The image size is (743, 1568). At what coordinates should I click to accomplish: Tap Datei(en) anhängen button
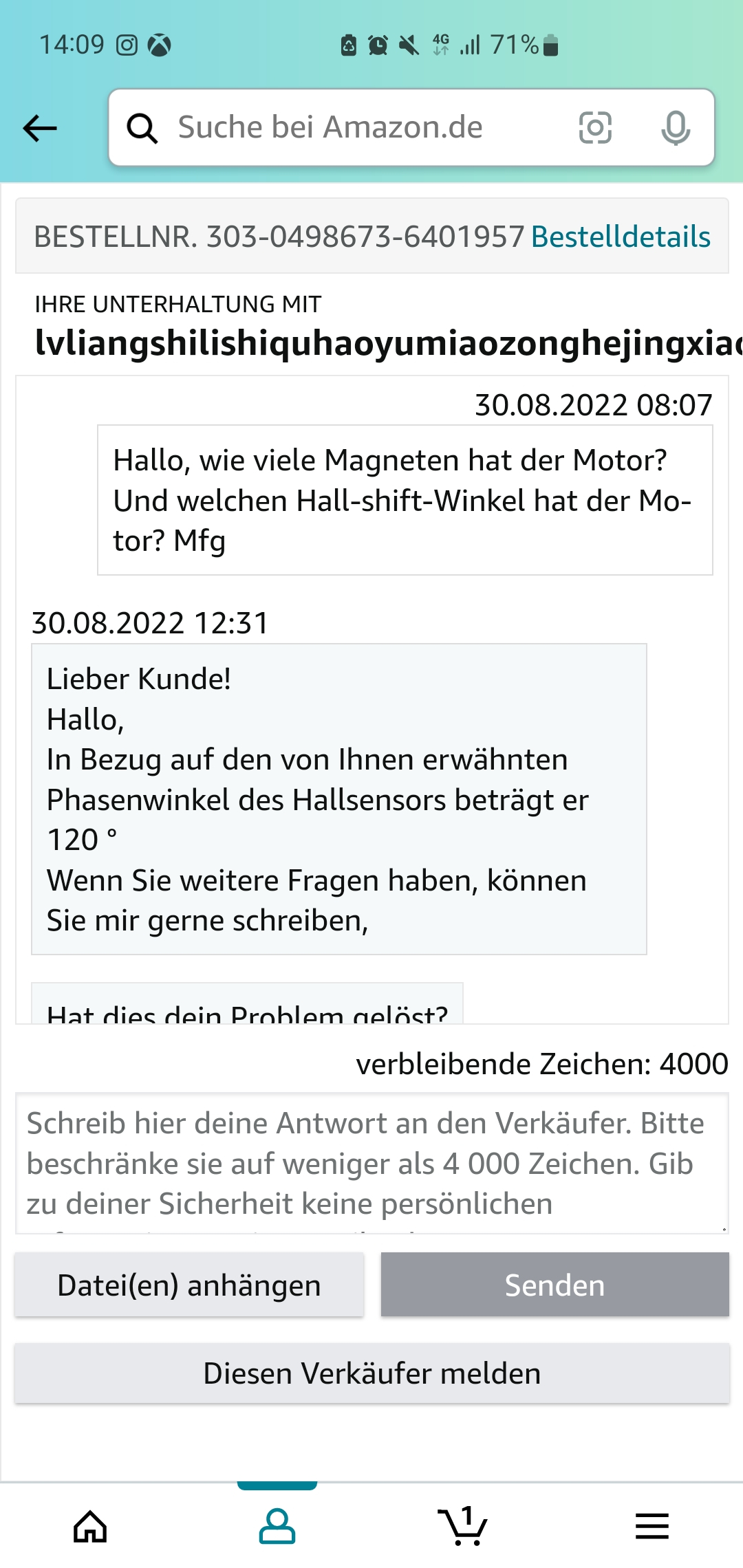[189, 1285]
